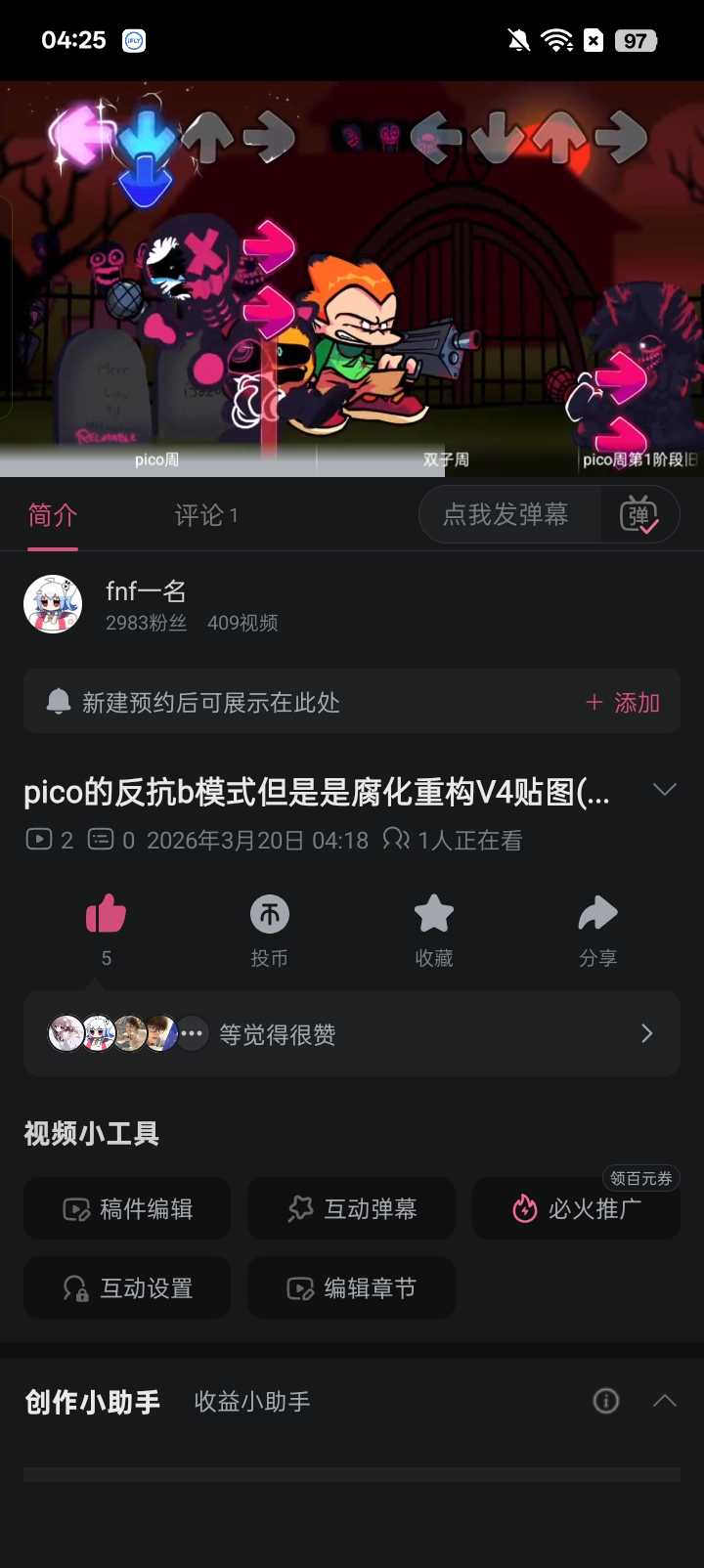Give a coin with 投币

[x=270, y=917]
